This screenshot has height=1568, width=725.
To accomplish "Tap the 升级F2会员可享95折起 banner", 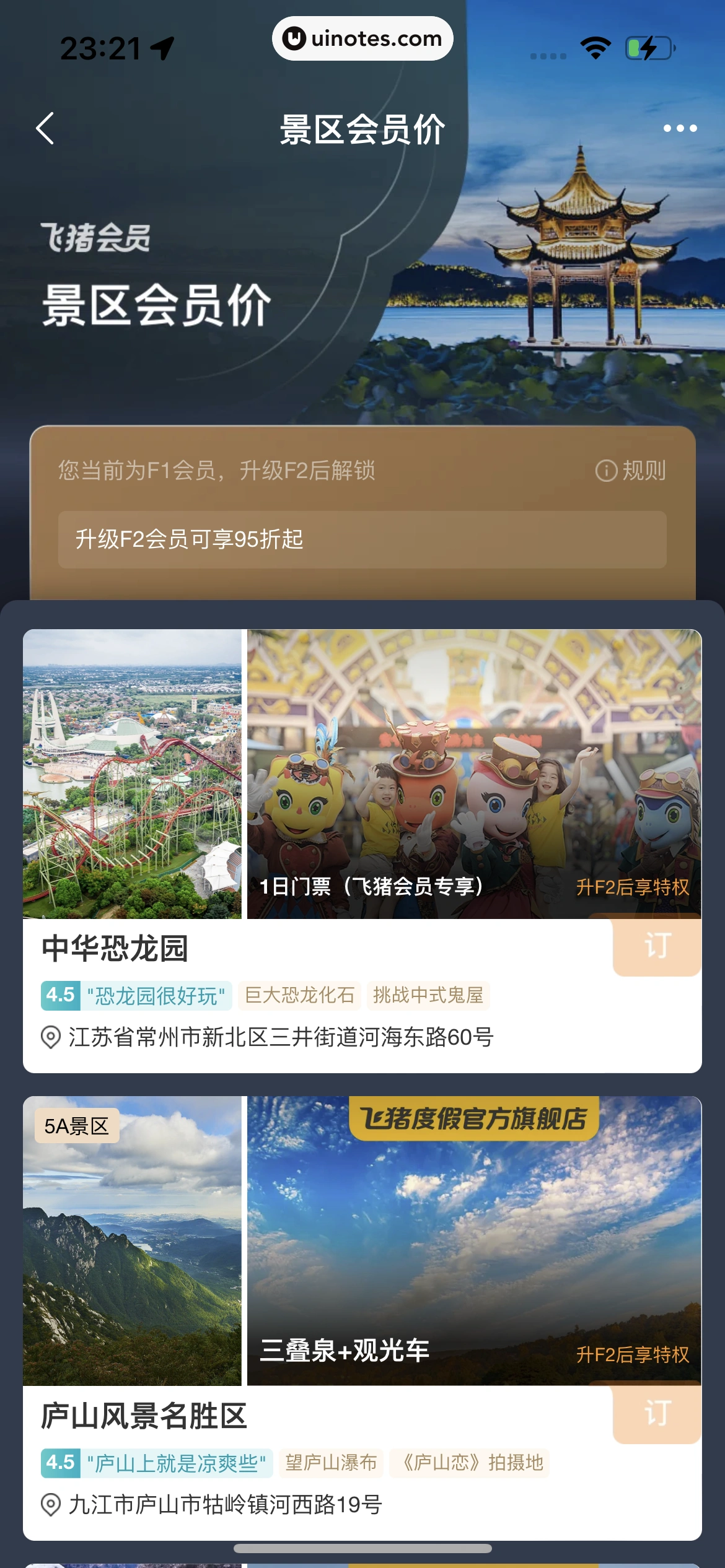I will coord(362,539).
